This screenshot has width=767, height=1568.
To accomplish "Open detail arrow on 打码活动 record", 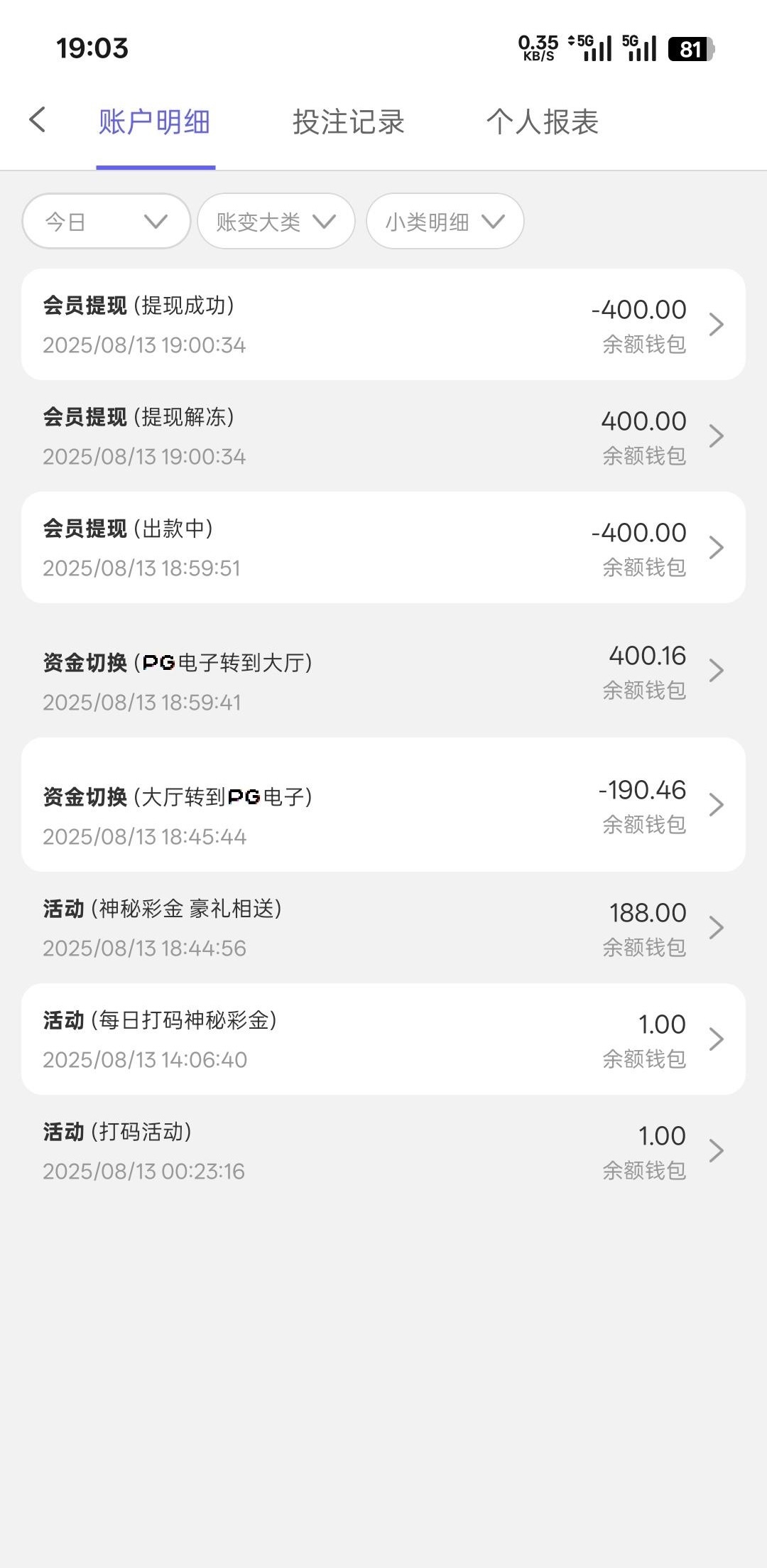I will pyautogui.click(x=717, y=1151).
